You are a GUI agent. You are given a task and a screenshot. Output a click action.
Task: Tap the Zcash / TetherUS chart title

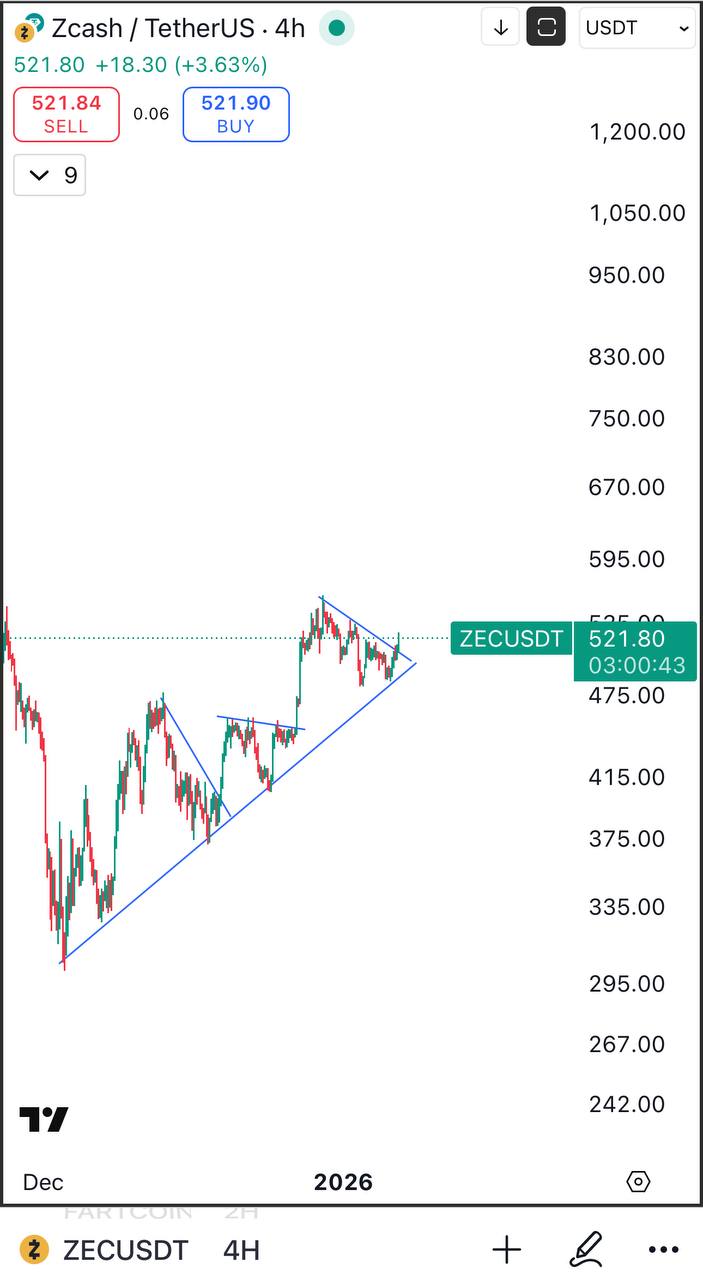(160, 28)
